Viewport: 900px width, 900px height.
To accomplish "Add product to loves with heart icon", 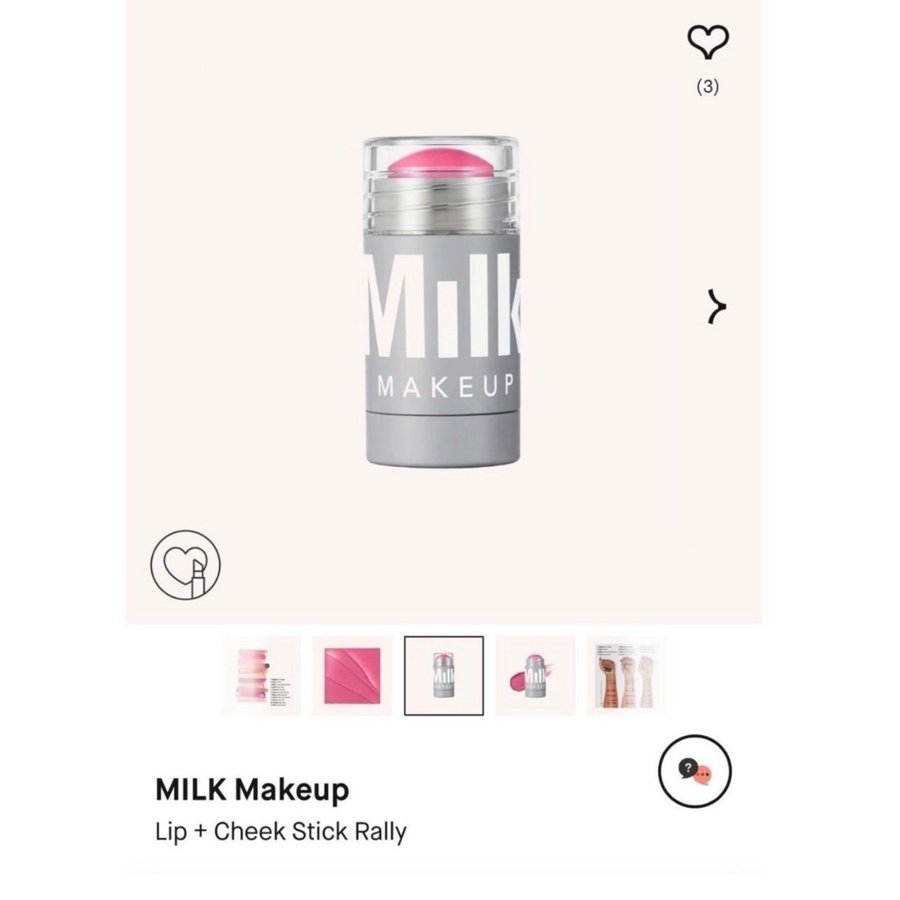I will [x=707, y=43].
